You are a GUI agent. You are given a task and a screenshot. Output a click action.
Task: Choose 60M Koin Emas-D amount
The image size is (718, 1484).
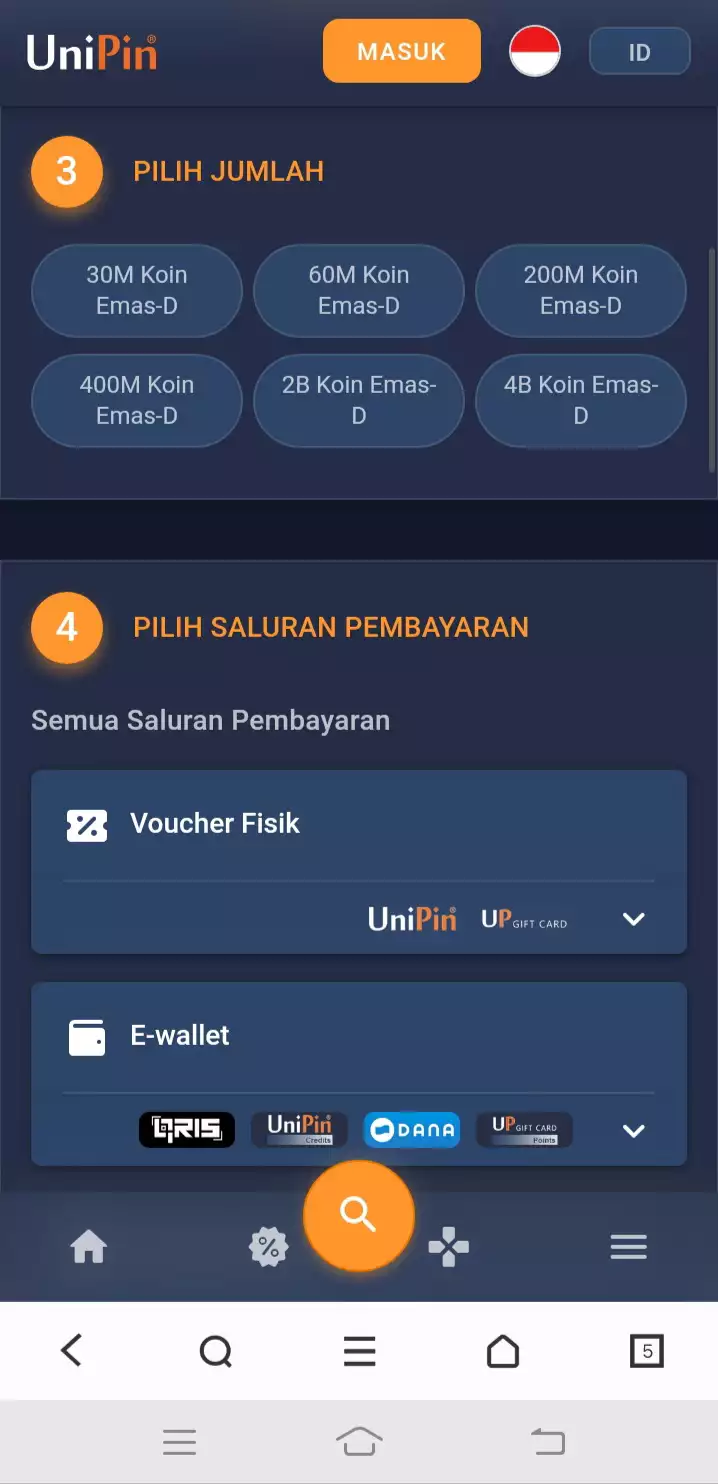[358, 290]
